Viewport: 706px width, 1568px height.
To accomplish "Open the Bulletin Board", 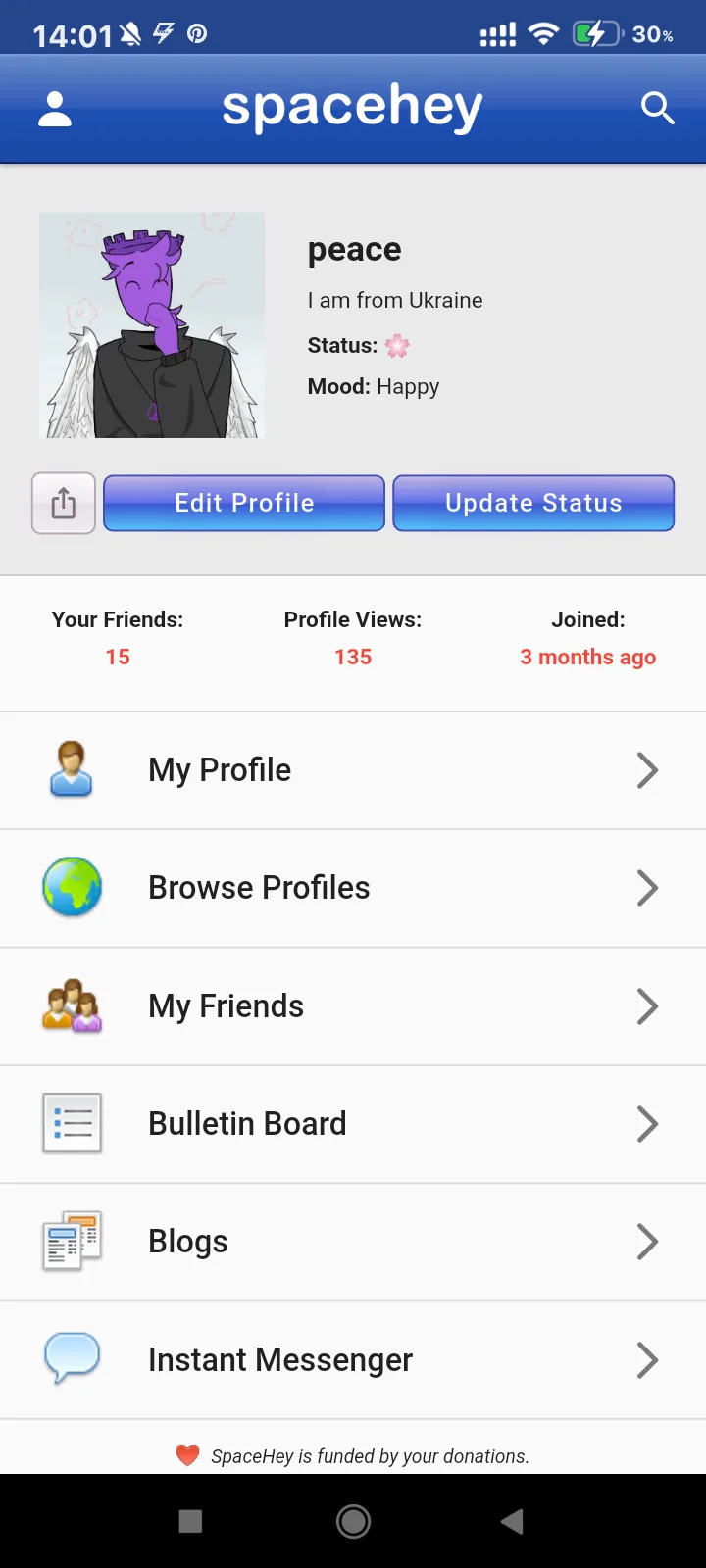I will pos(353,1124).
